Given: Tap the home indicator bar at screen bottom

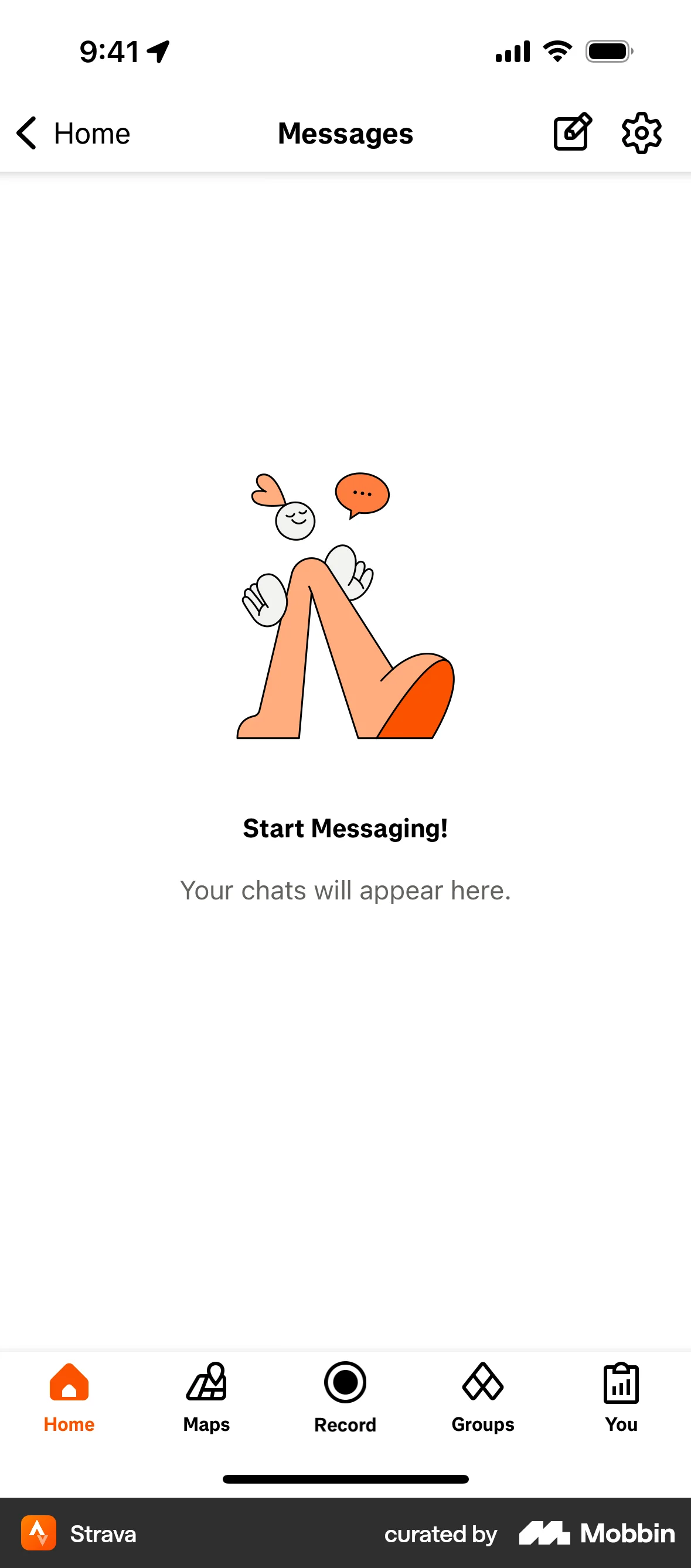Looking at the screenshot, I should [345, 1479].
